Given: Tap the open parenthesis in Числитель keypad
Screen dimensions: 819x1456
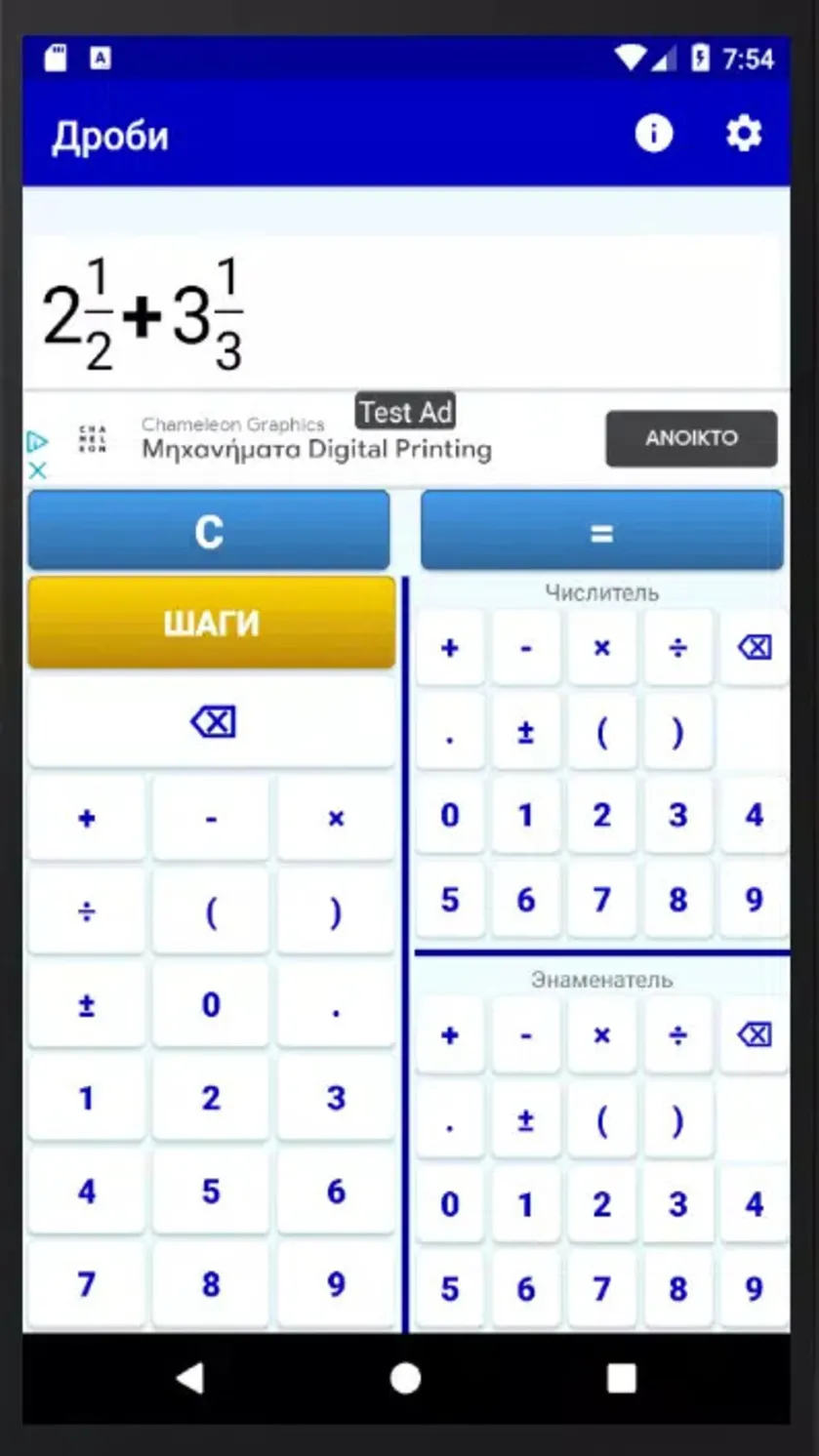Looking at the screenshot, I should click(x=601, y=731).
